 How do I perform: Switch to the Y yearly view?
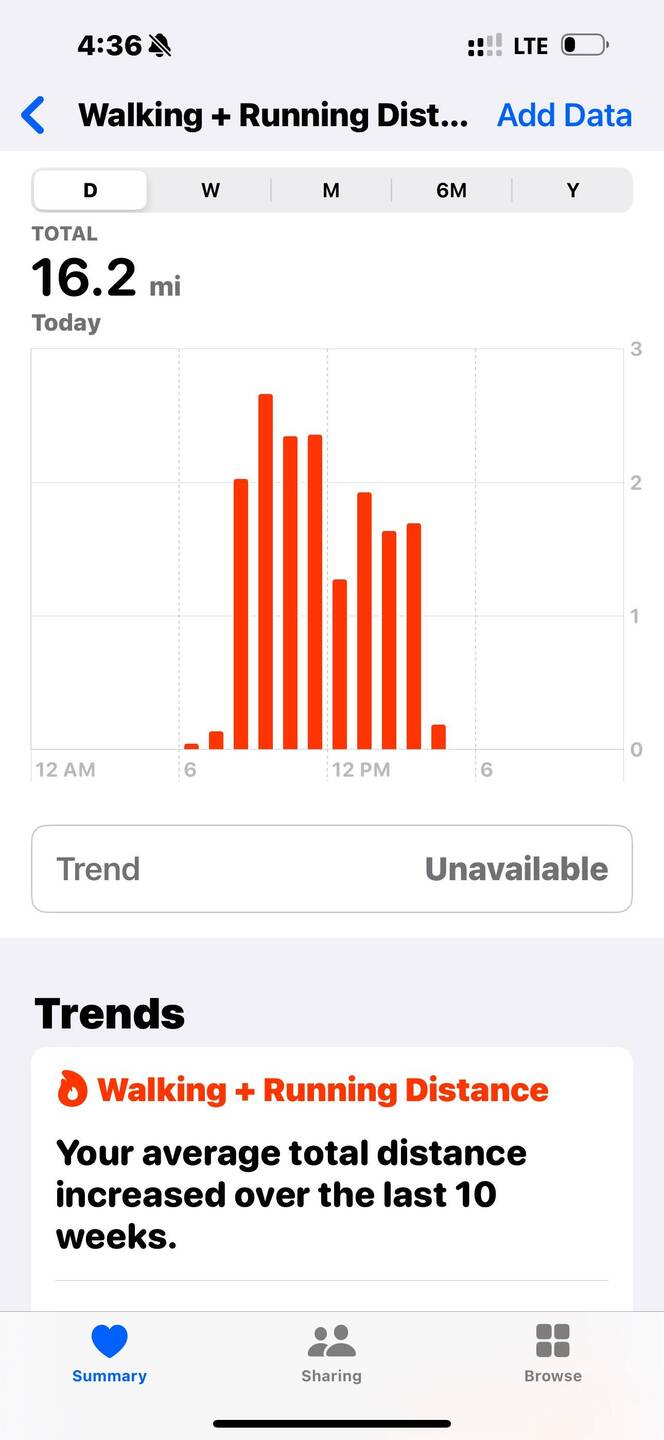click(x=573, y=190)
